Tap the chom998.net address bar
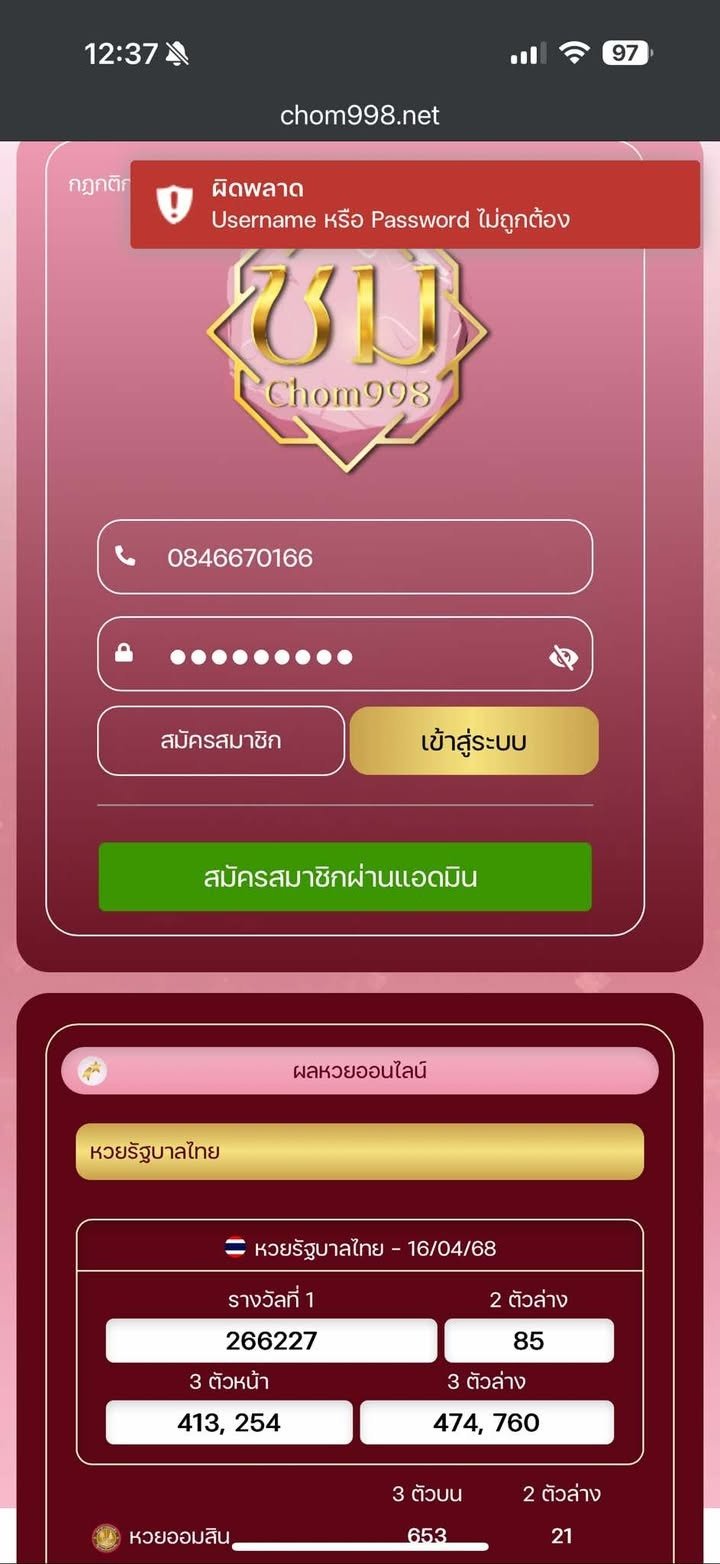 click(x=360, y=115)
